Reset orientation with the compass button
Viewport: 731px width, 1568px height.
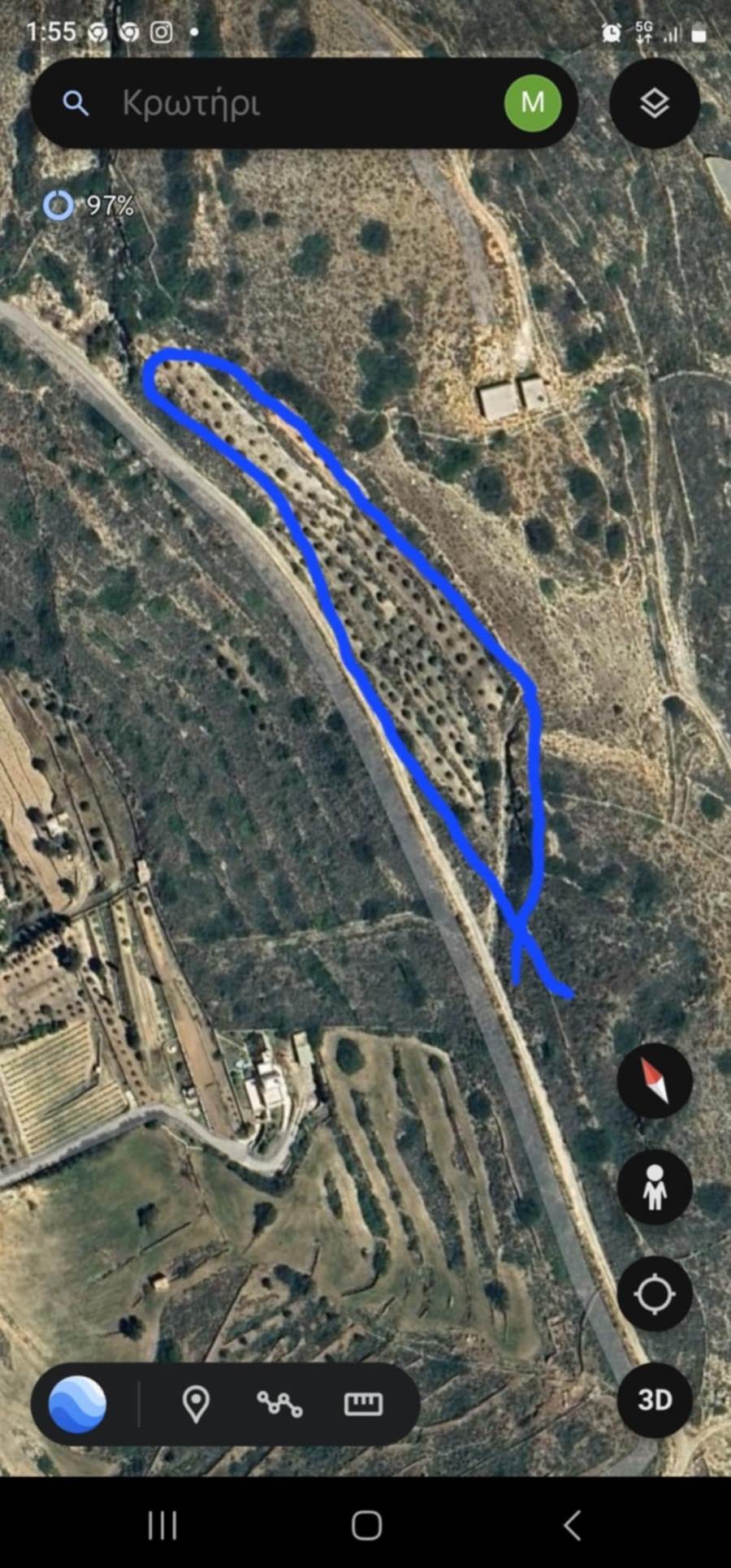click(x=655, y=1081)
